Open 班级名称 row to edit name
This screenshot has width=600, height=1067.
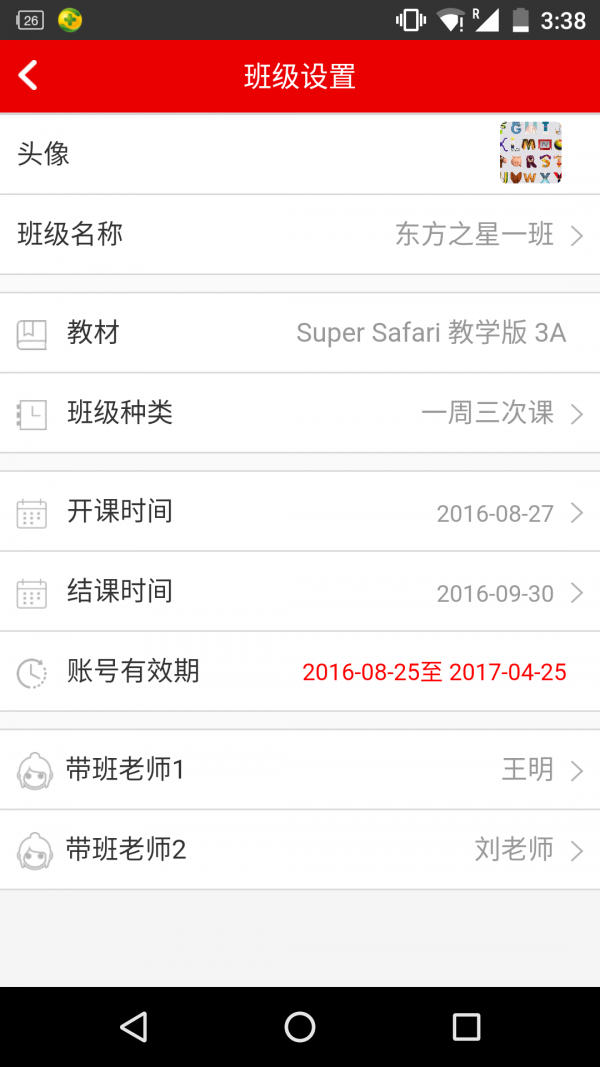tap(300, 235)
